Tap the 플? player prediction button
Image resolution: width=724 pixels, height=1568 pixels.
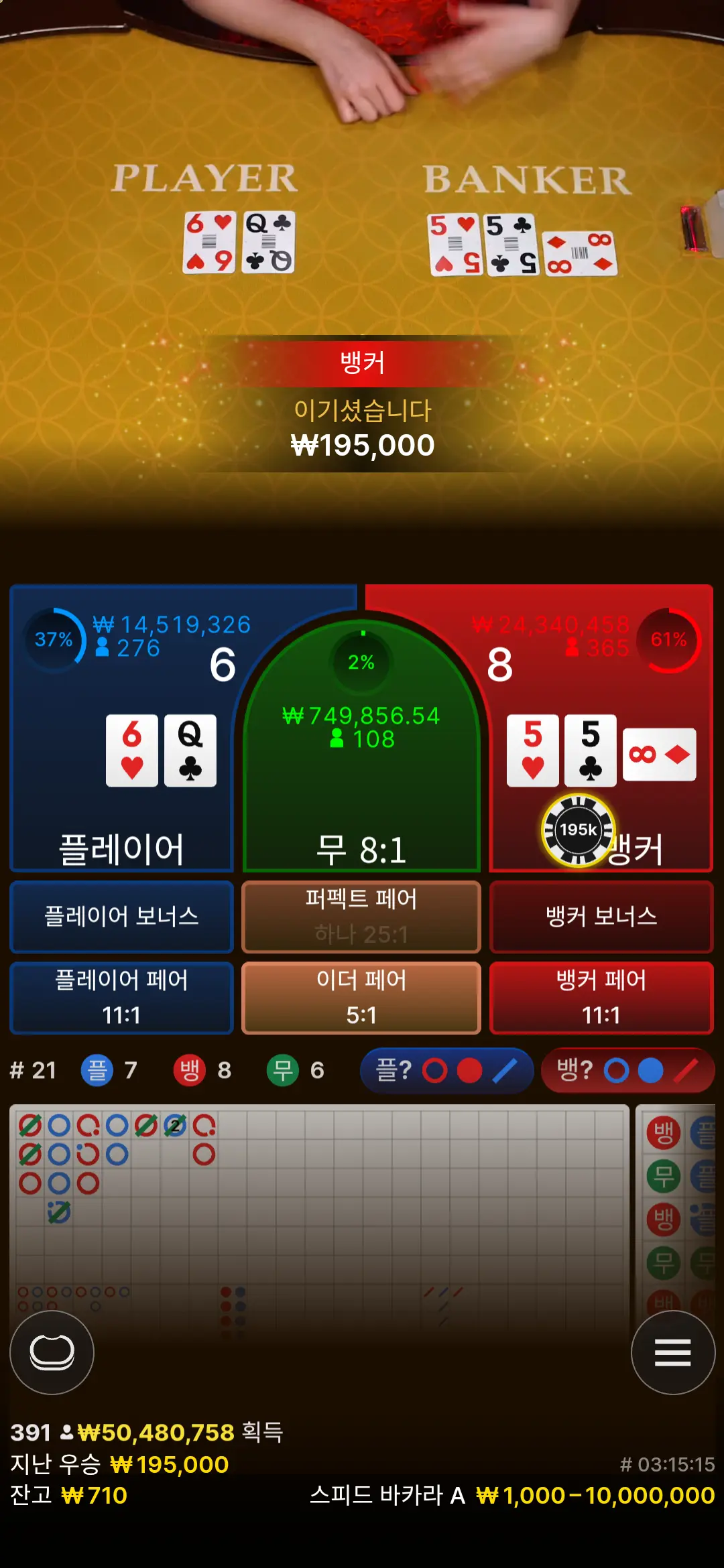point(446,1070)
